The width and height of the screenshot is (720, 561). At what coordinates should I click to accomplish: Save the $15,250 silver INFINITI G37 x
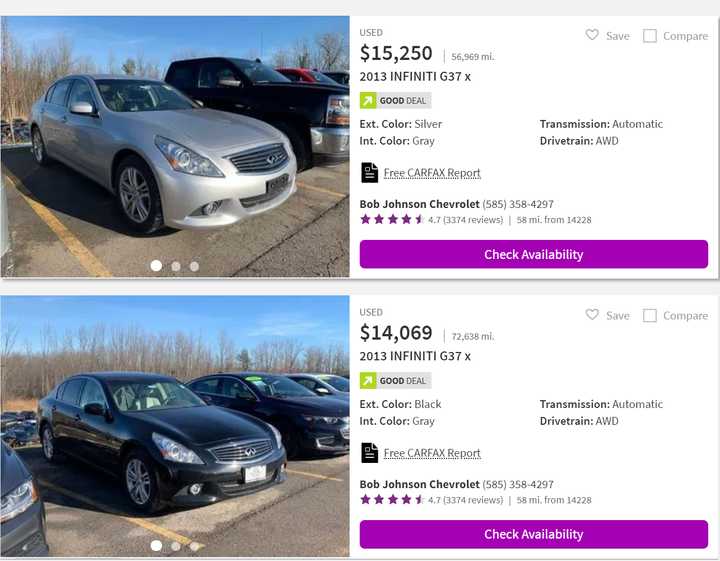pos(607,36)
